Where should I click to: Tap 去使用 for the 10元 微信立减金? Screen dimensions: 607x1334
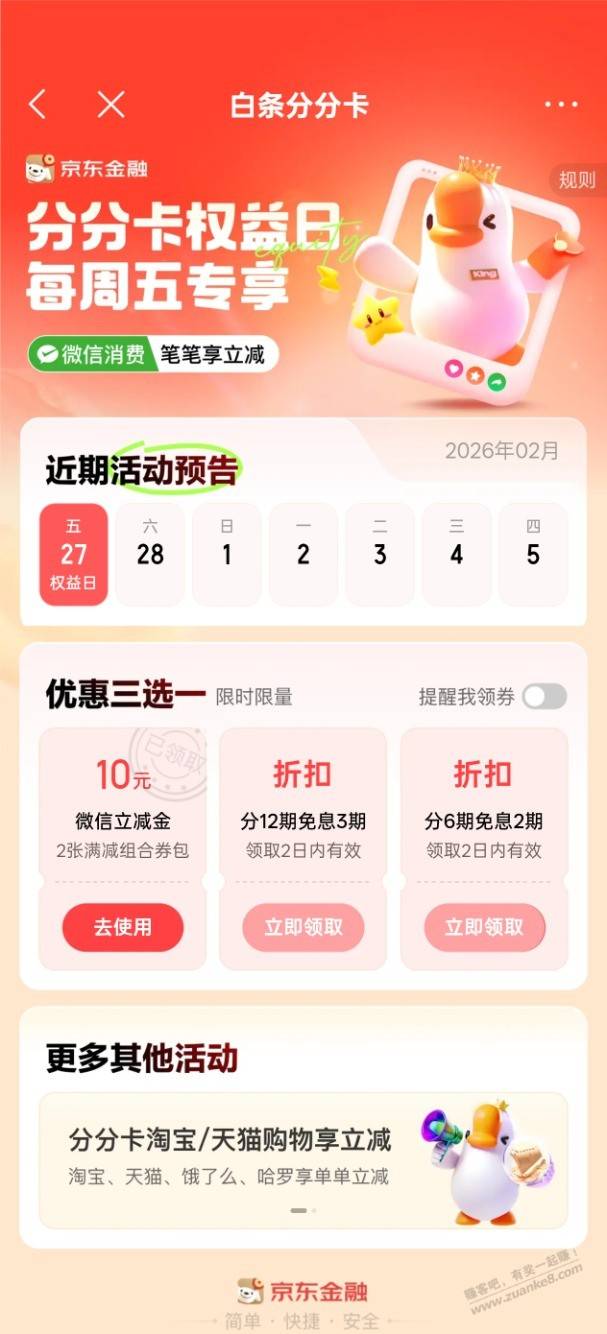point(123,927)
